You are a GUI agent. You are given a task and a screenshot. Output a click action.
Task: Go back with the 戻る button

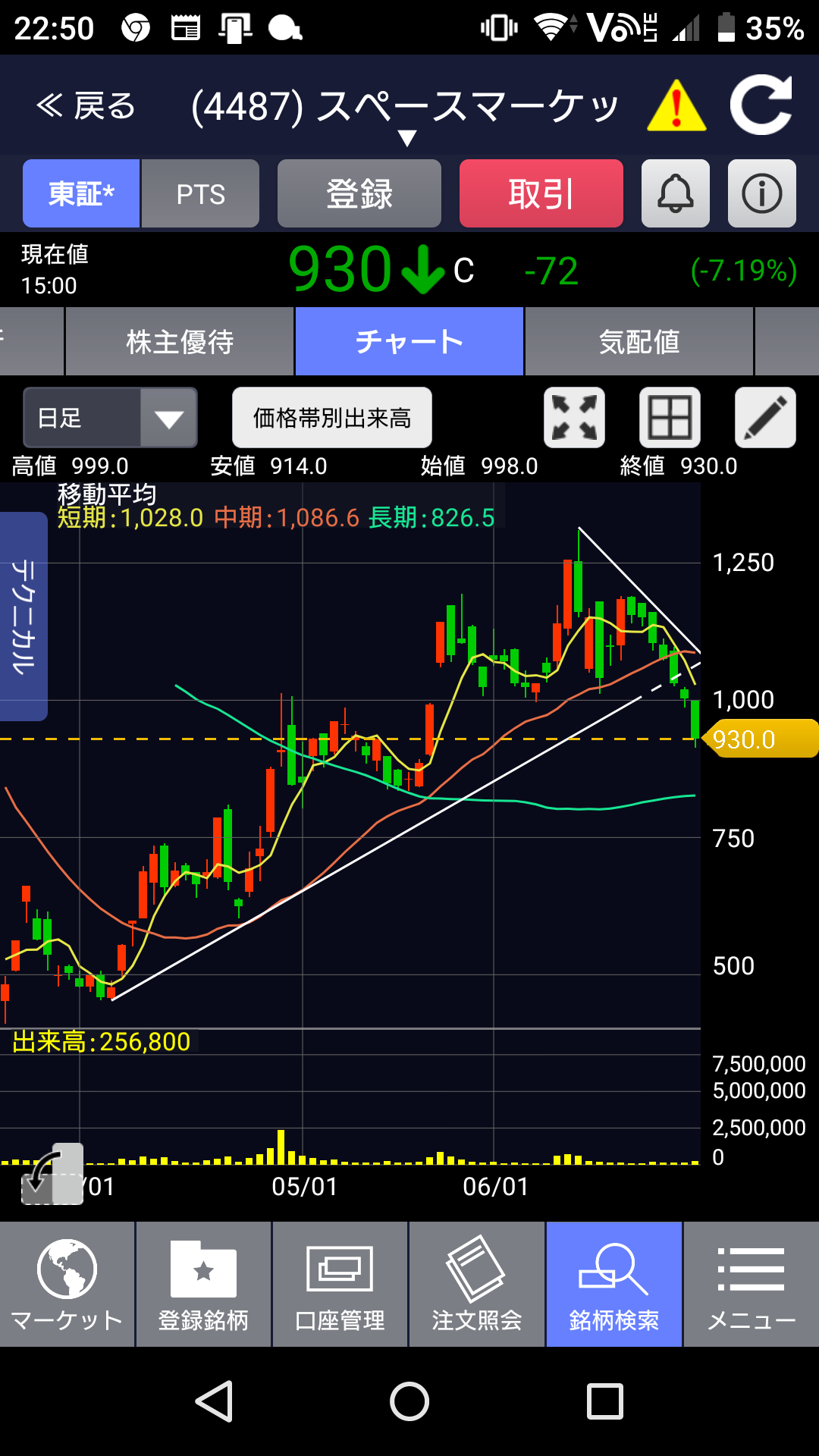(x=85, y=106)
